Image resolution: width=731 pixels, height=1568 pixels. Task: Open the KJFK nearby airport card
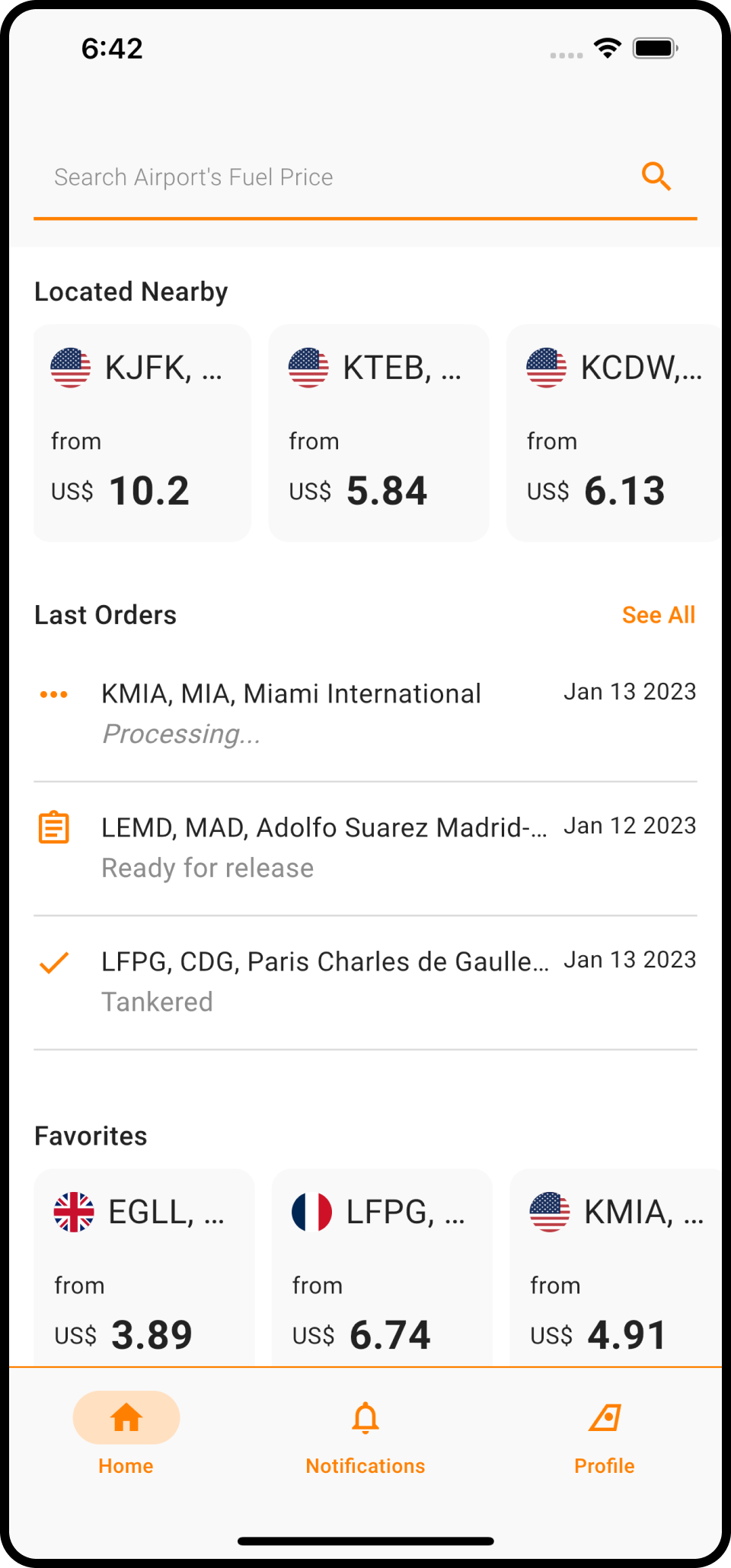[142, 432]
